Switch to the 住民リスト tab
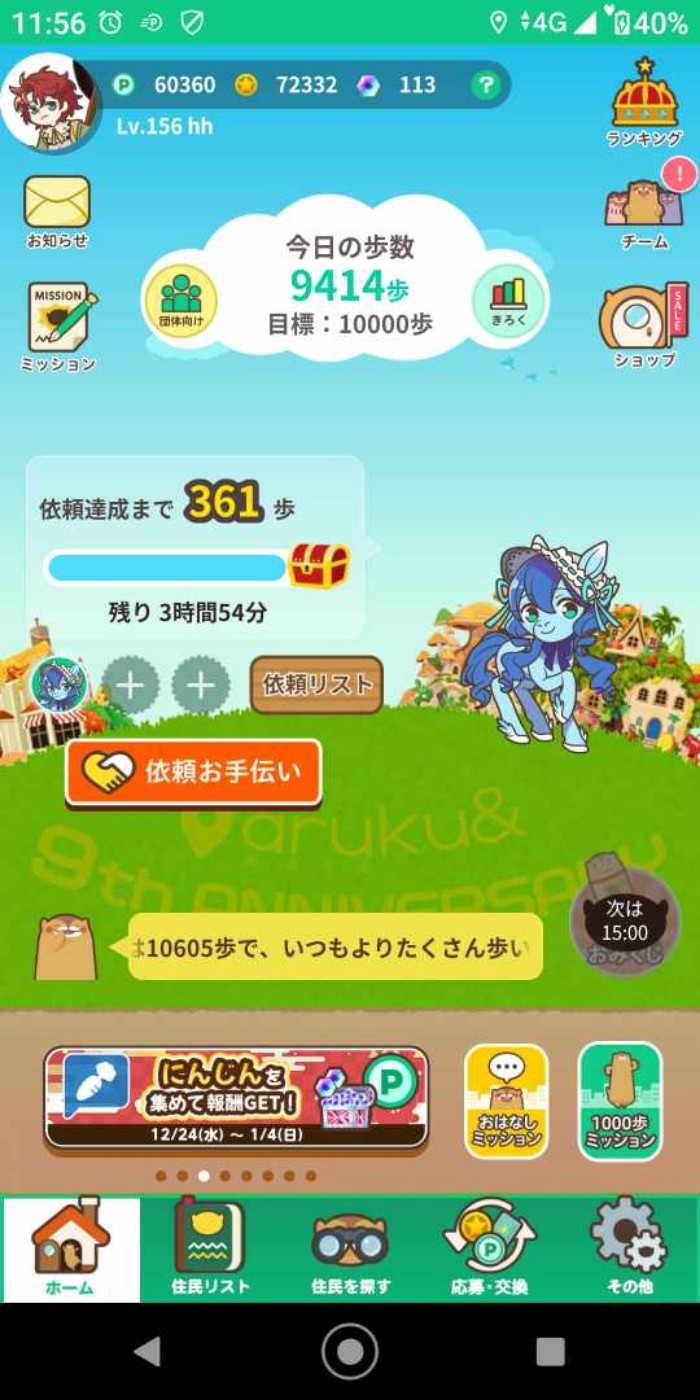Viewport: 700px width, 1400px height. coord(210,1250)
